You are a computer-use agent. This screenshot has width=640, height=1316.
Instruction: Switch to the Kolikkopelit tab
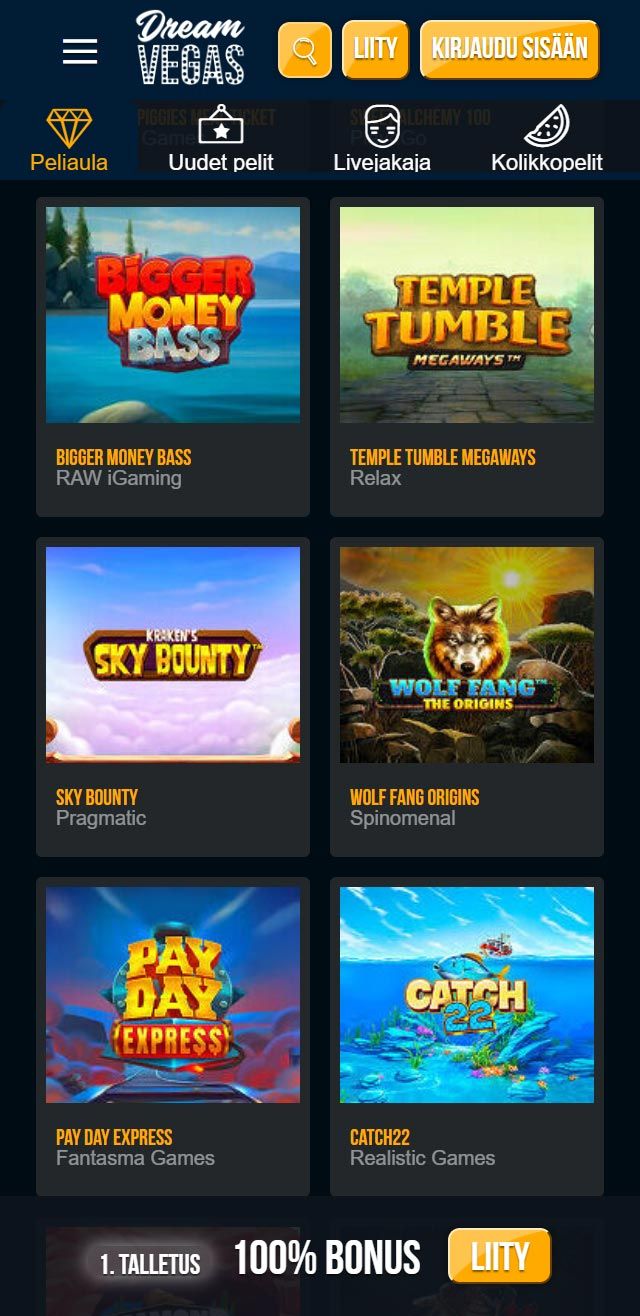[x=546, y=140]
